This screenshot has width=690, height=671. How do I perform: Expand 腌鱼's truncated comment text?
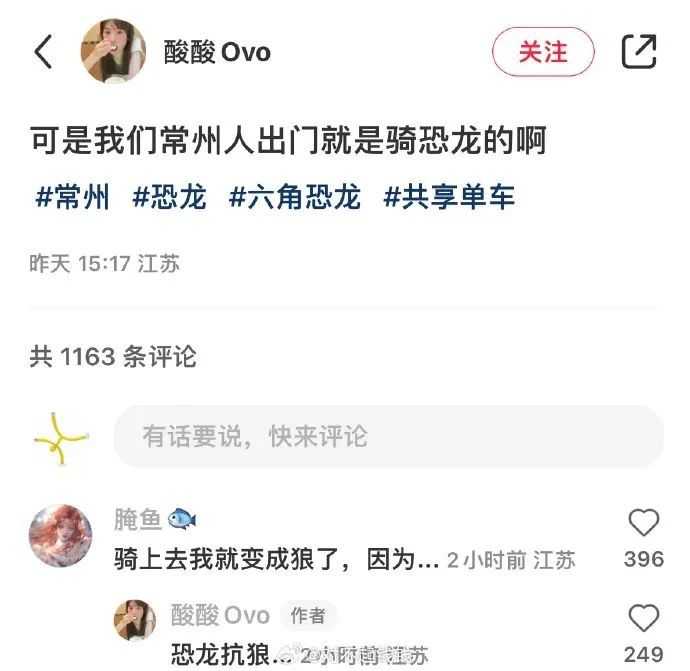click(x=278, y=559)
